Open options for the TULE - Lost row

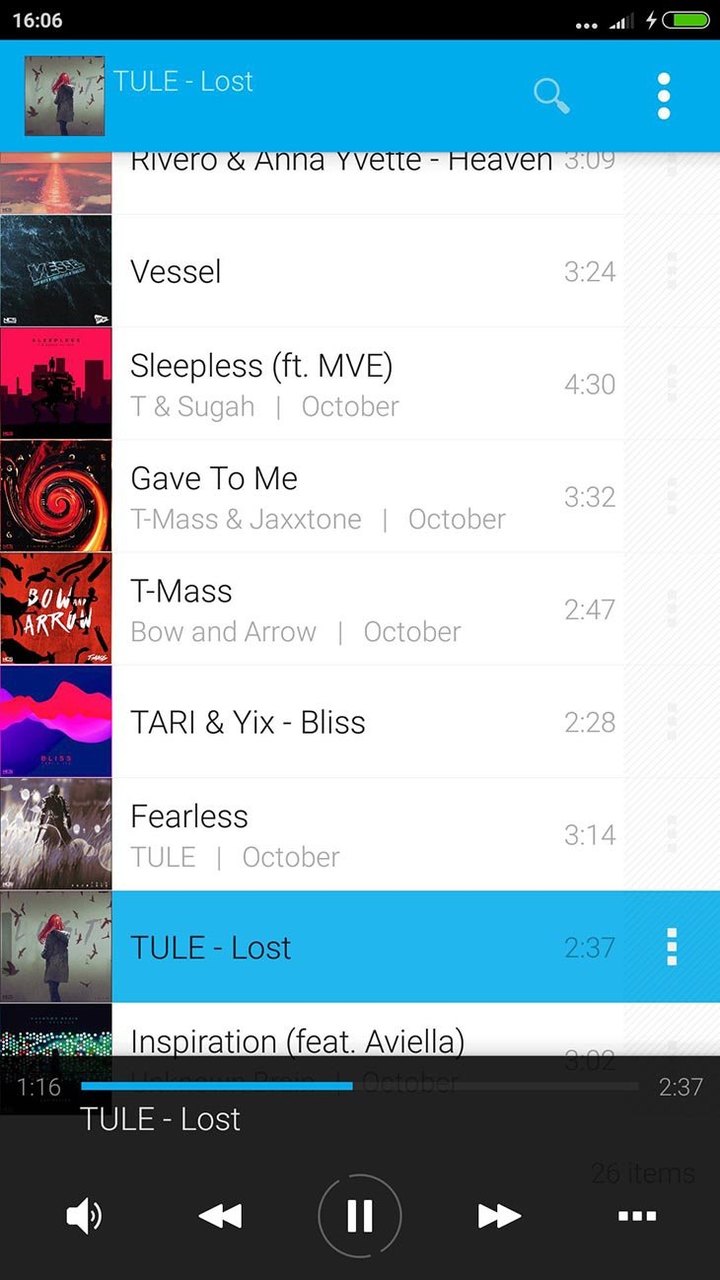[672, 946]
